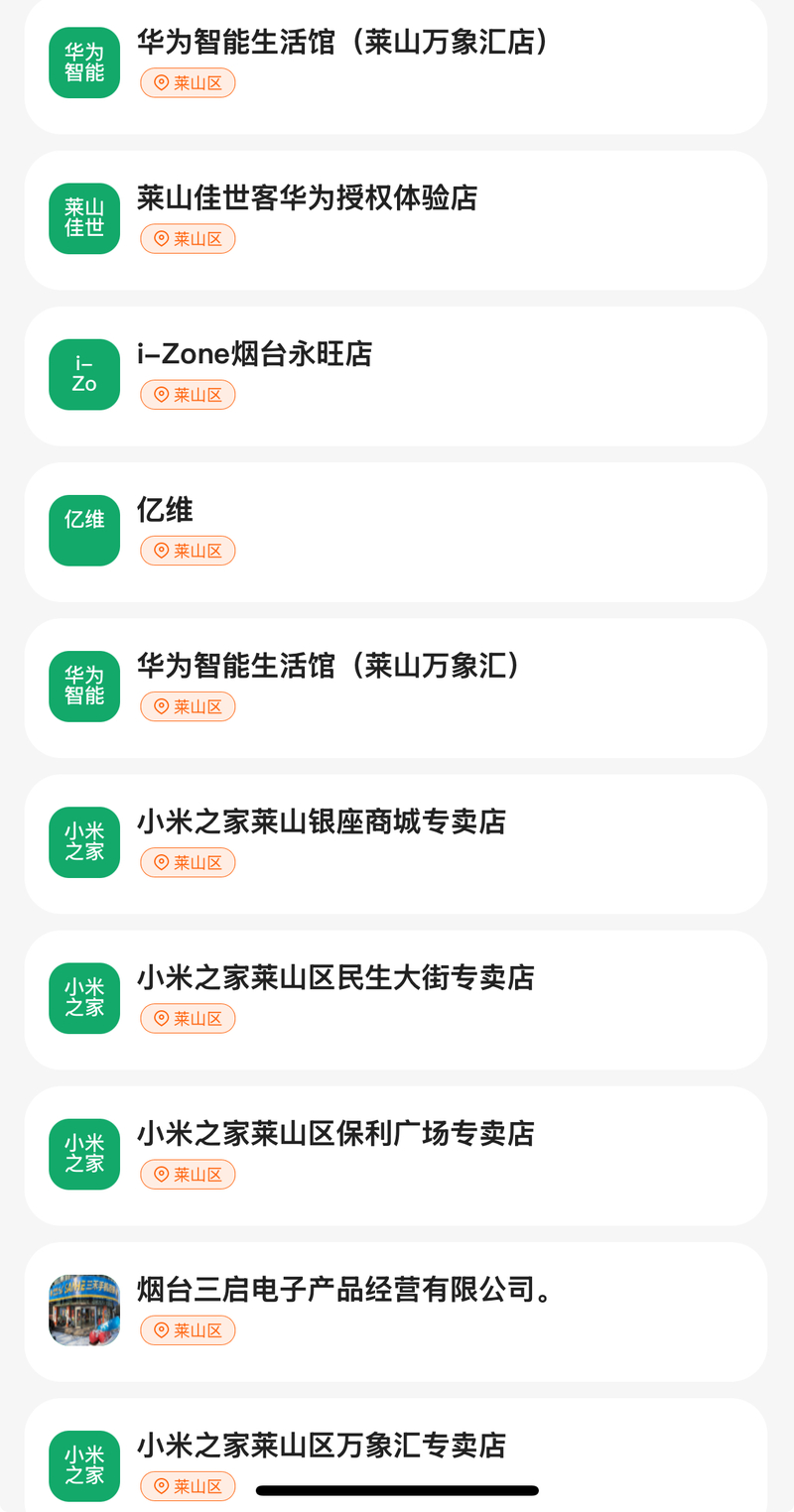Open 华为智能生活馆（莱山万象汇）
Image resolution: width=794 pixels, height=1512 pixels.
tap(329, 666)
